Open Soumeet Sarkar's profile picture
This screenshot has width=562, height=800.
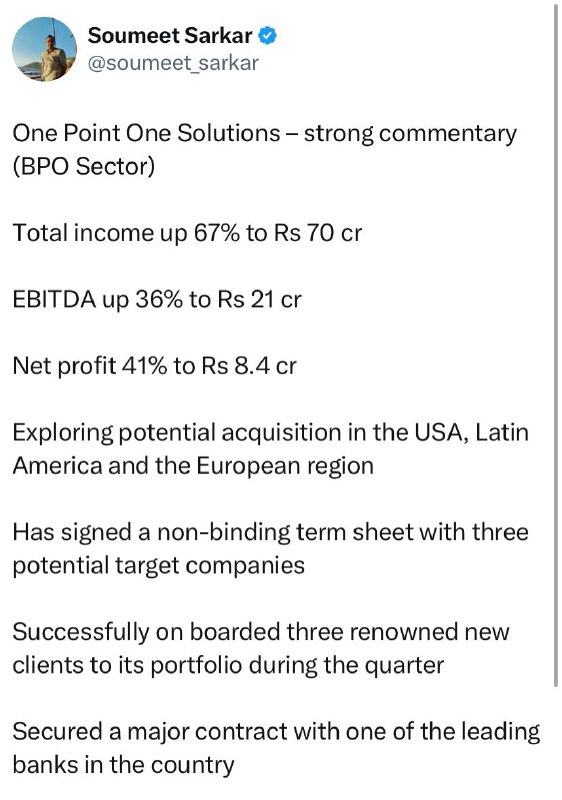44,49
